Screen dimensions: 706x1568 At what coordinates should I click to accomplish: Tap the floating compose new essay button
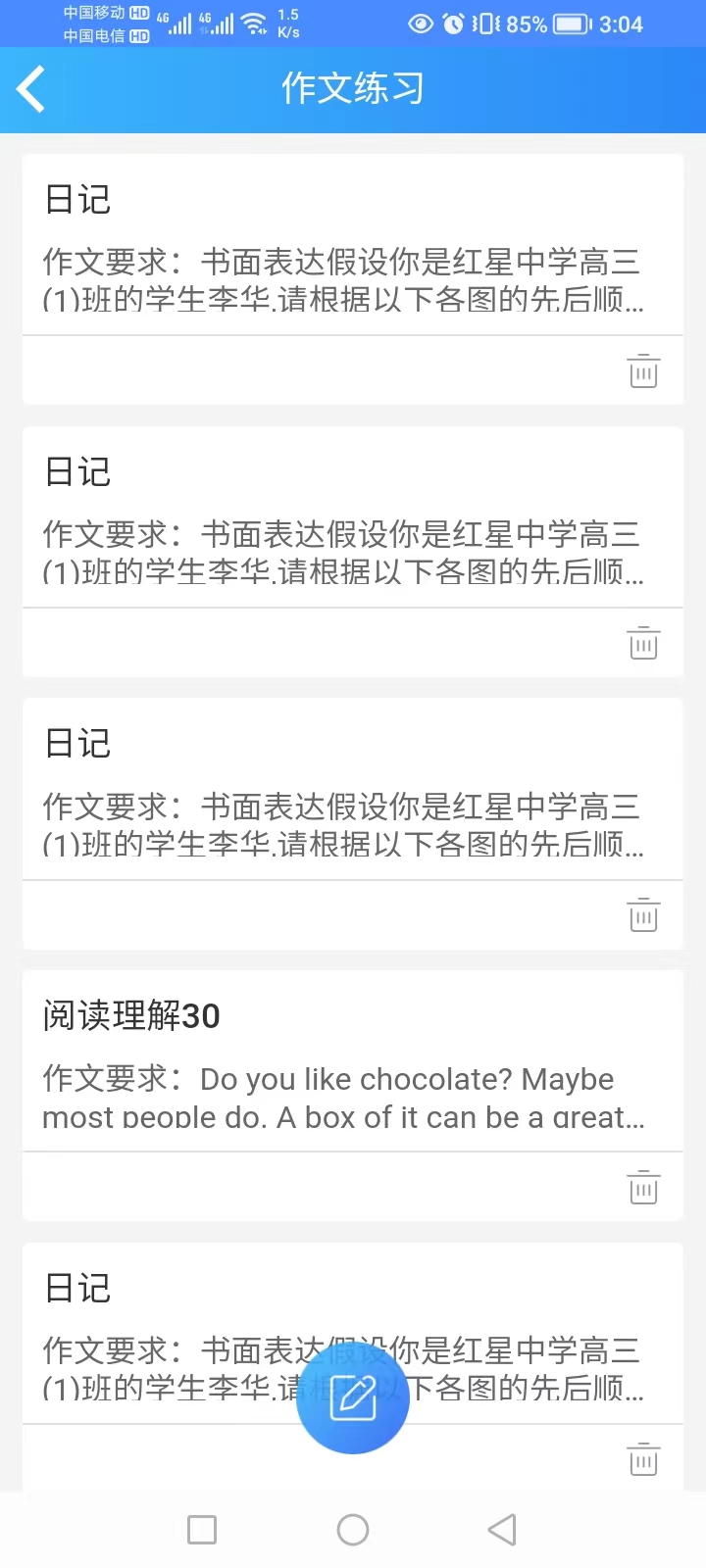353,1397
